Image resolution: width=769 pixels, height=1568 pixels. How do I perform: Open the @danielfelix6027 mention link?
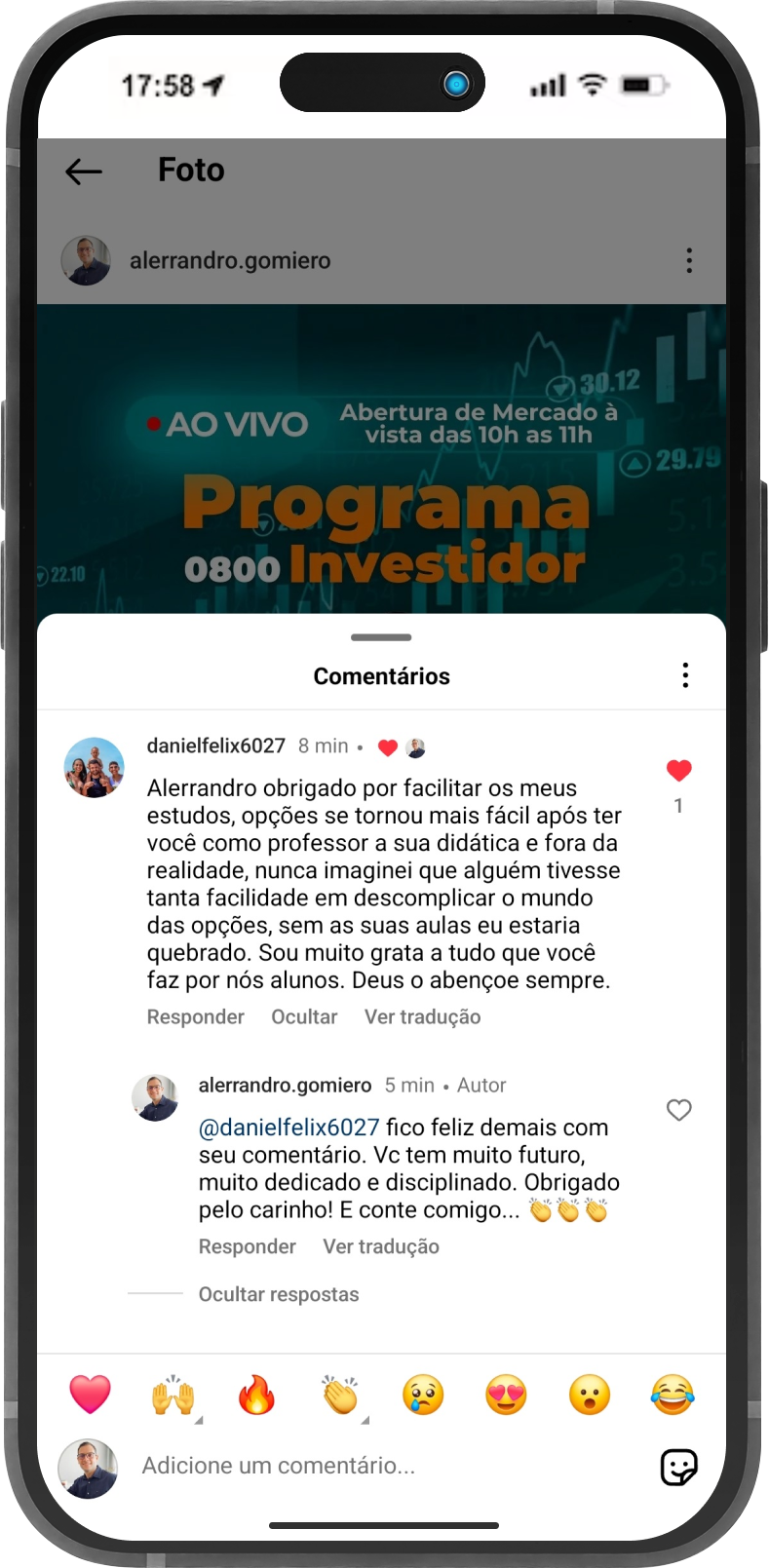pos(288,1128)
